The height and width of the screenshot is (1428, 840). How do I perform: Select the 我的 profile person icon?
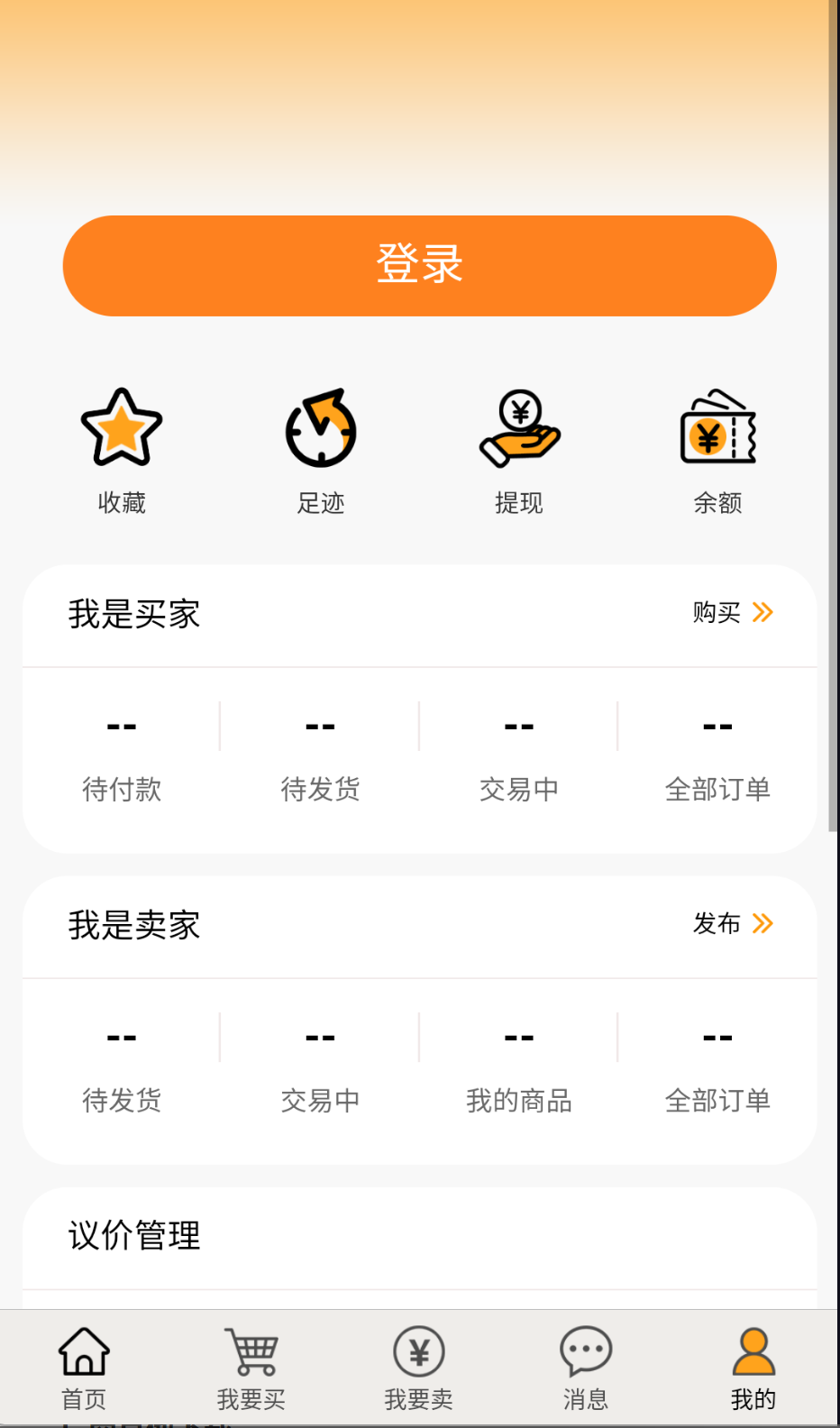coord(753,1352)
